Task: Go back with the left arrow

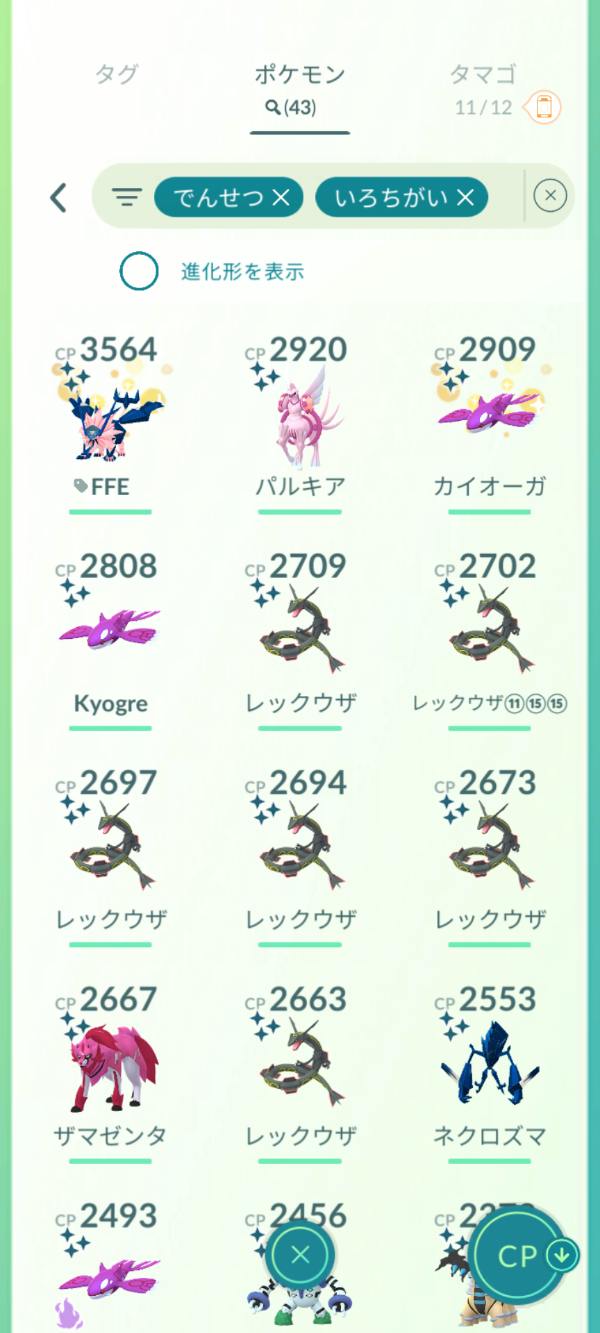Action: 59,197
